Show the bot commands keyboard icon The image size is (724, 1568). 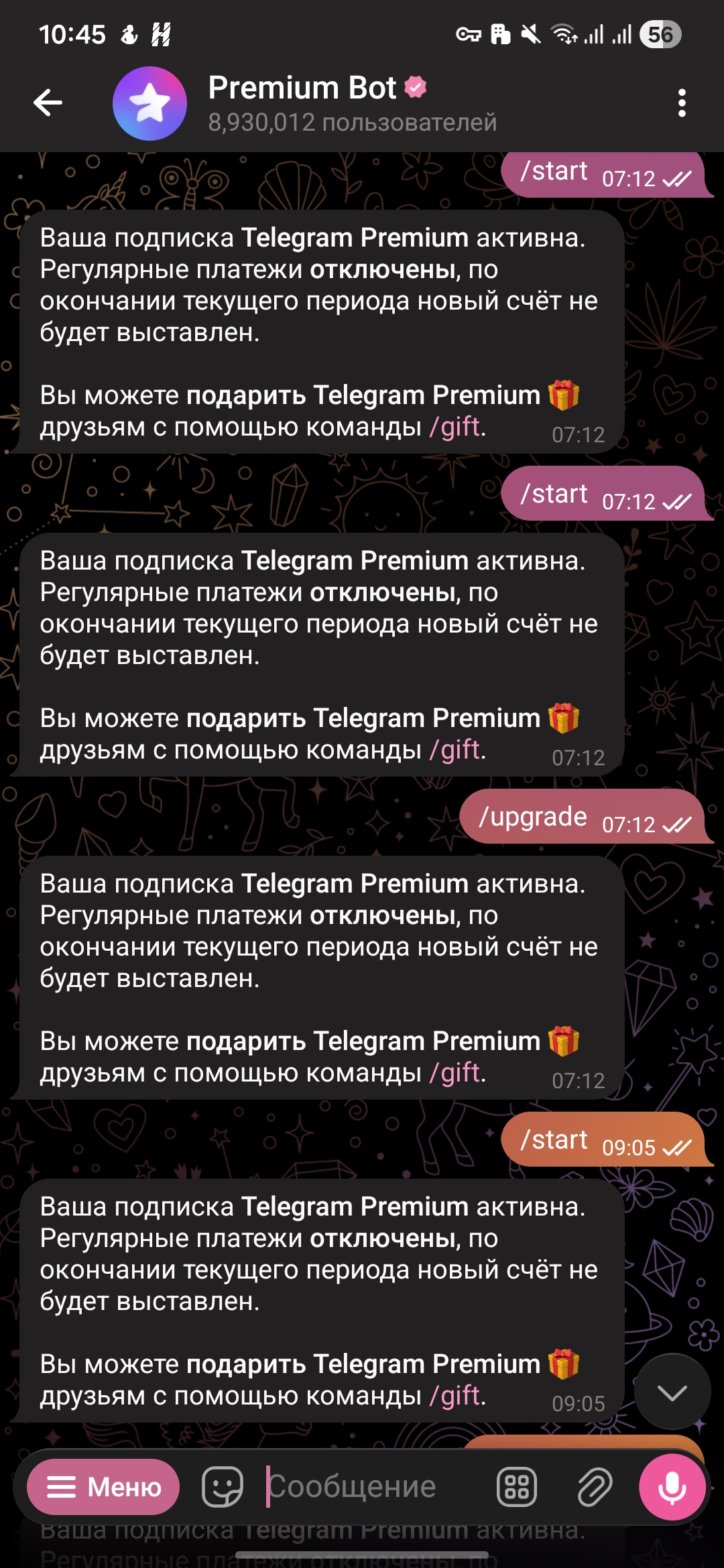[516, 1487]
